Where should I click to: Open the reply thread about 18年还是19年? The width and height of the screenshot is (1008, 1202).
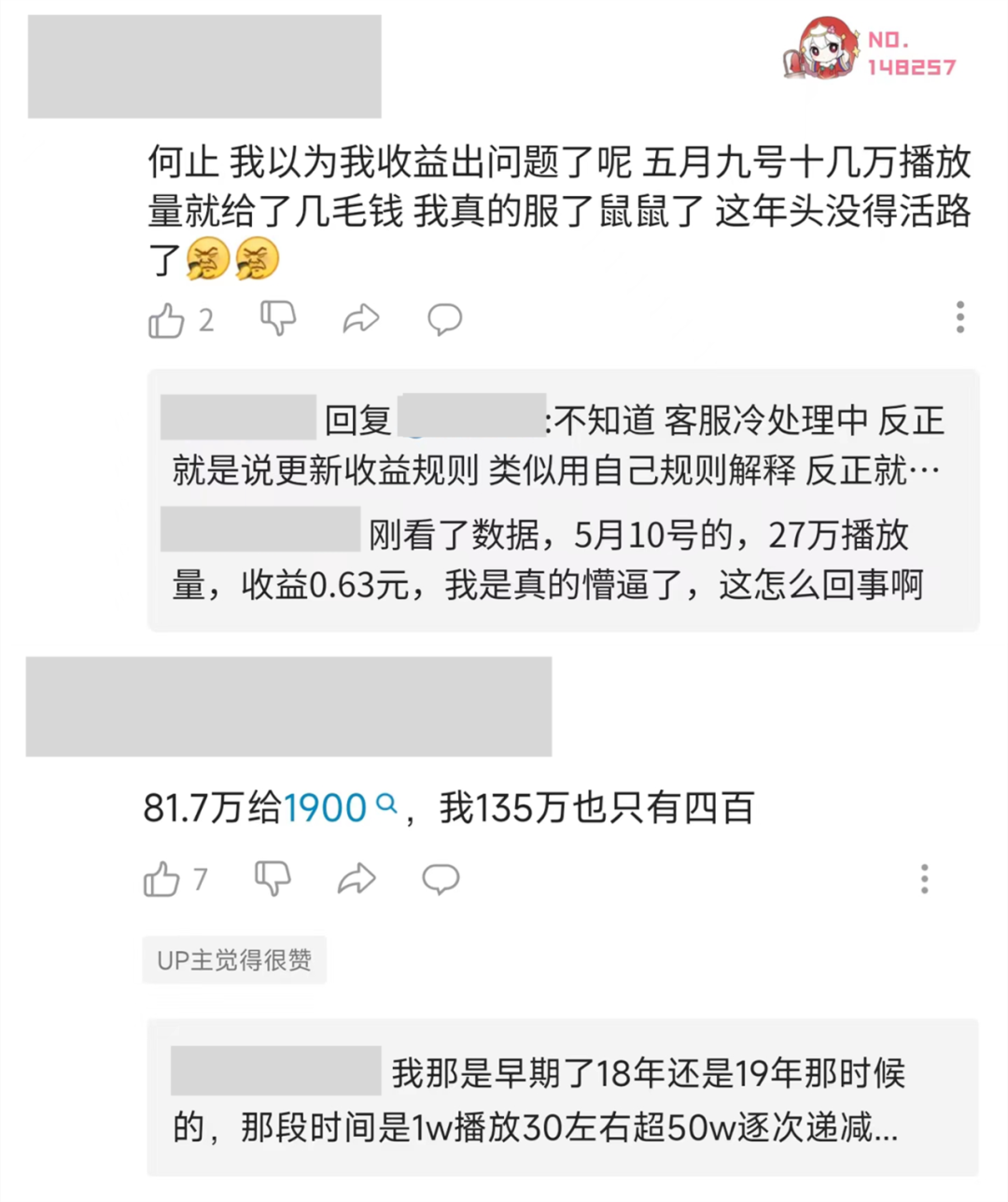click(562, 1099)
